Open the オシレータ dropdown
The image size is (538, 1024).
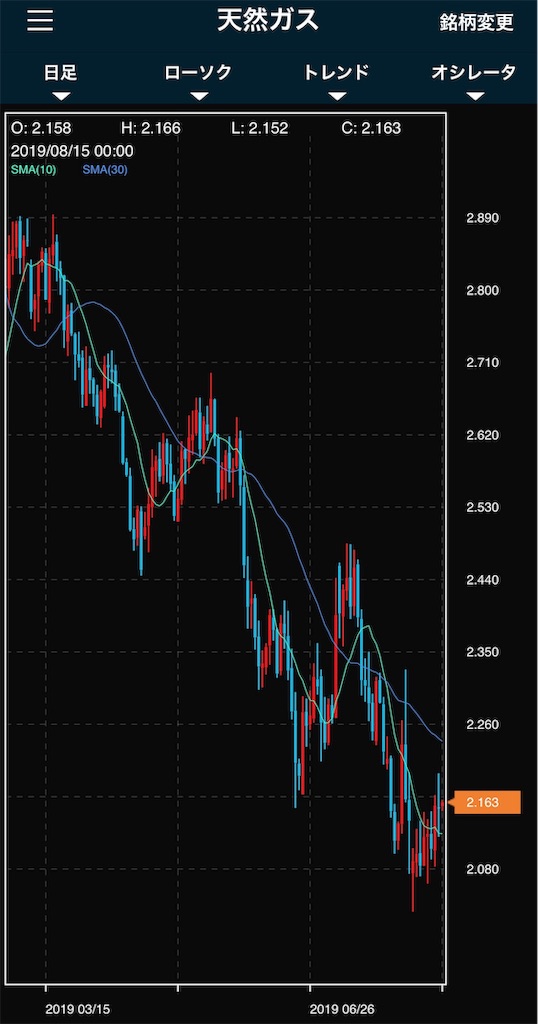coord(474,80)
